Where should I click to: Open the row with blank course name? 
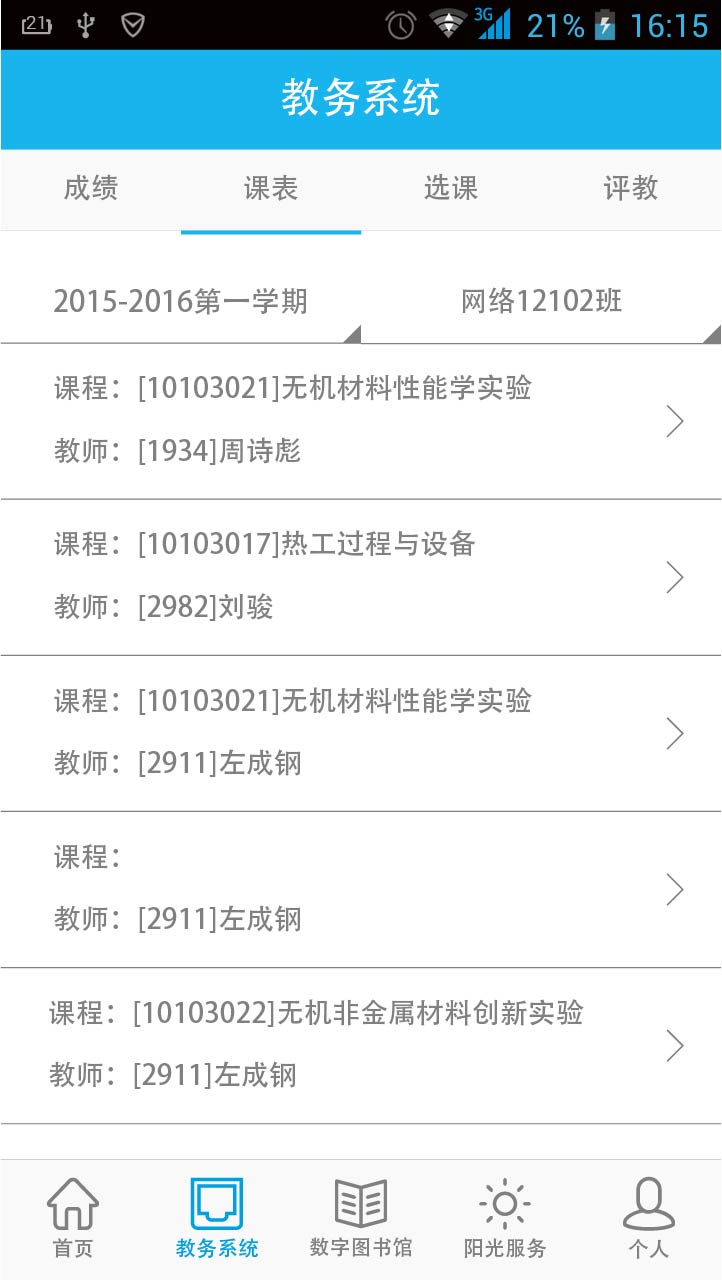tap(360, 889)
